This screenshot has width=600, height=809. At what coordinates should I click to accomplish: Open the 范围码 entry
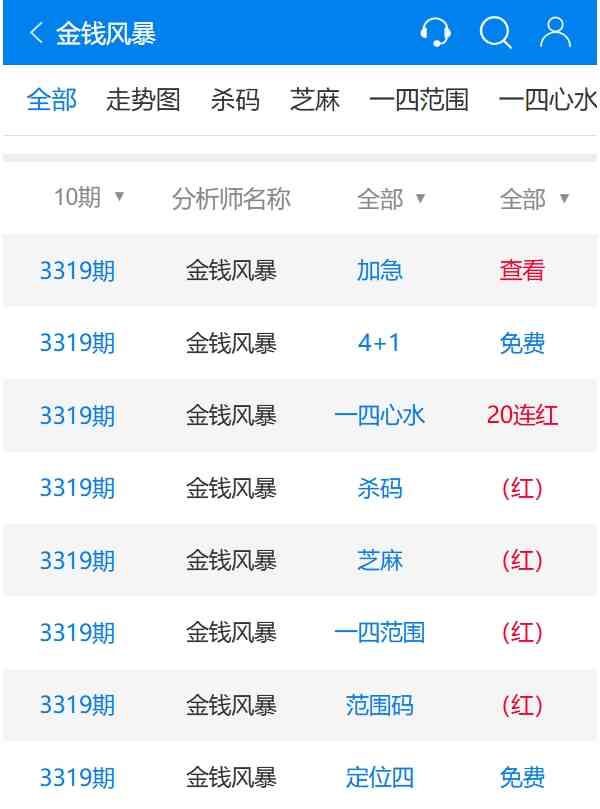click(x=379, y=705)
